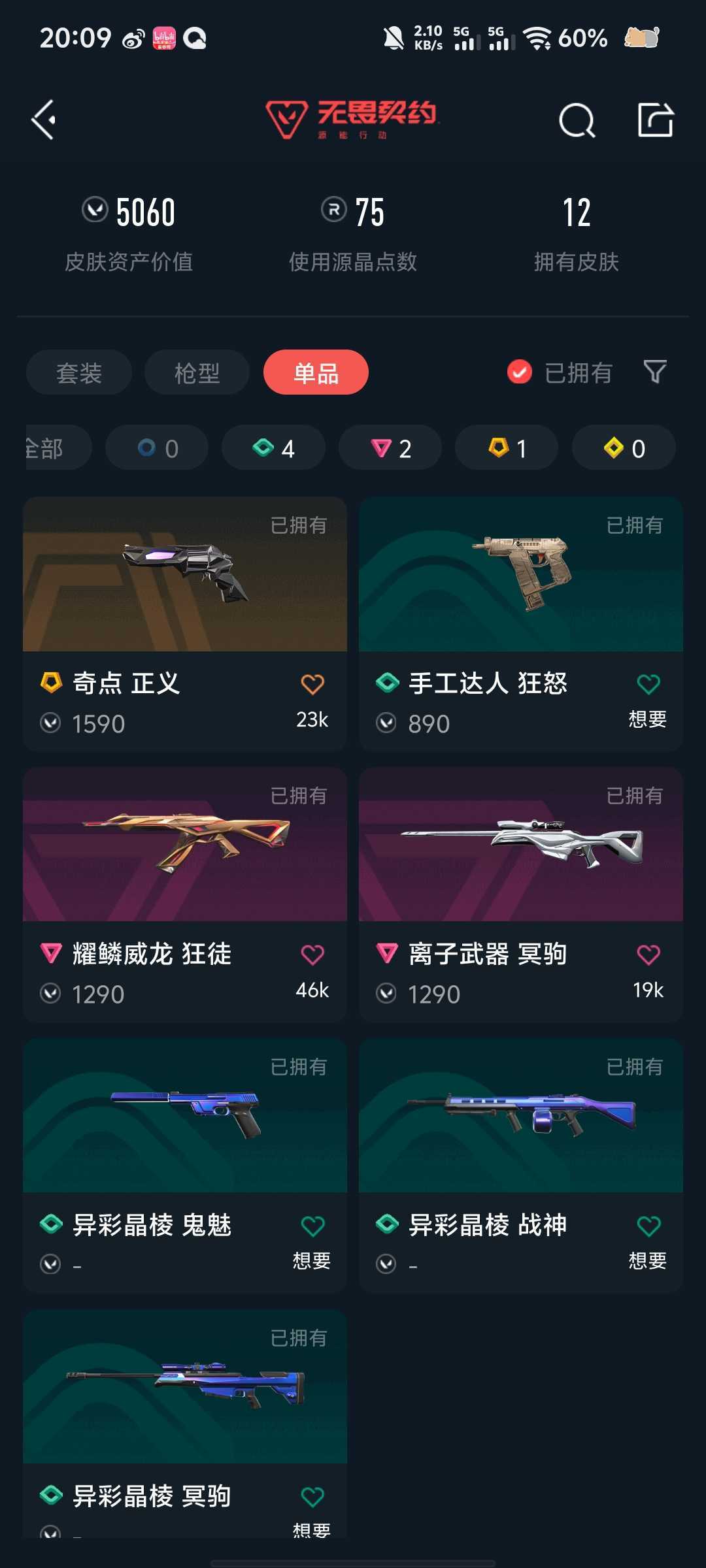Open the 异彩晶棱 冥驹 skin card
706x1568 pixels.
185,1424
